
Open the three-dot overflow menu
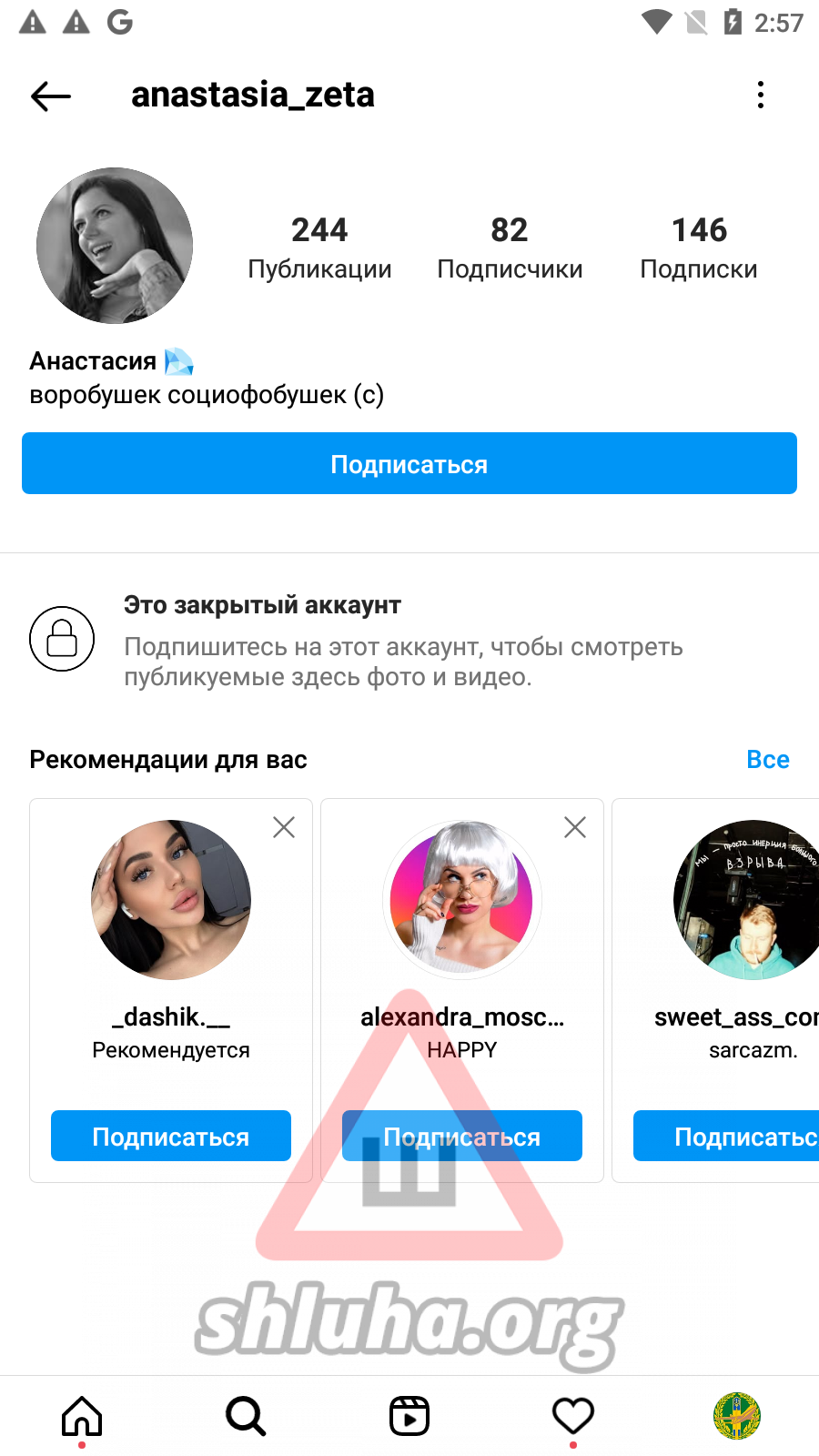761,95
